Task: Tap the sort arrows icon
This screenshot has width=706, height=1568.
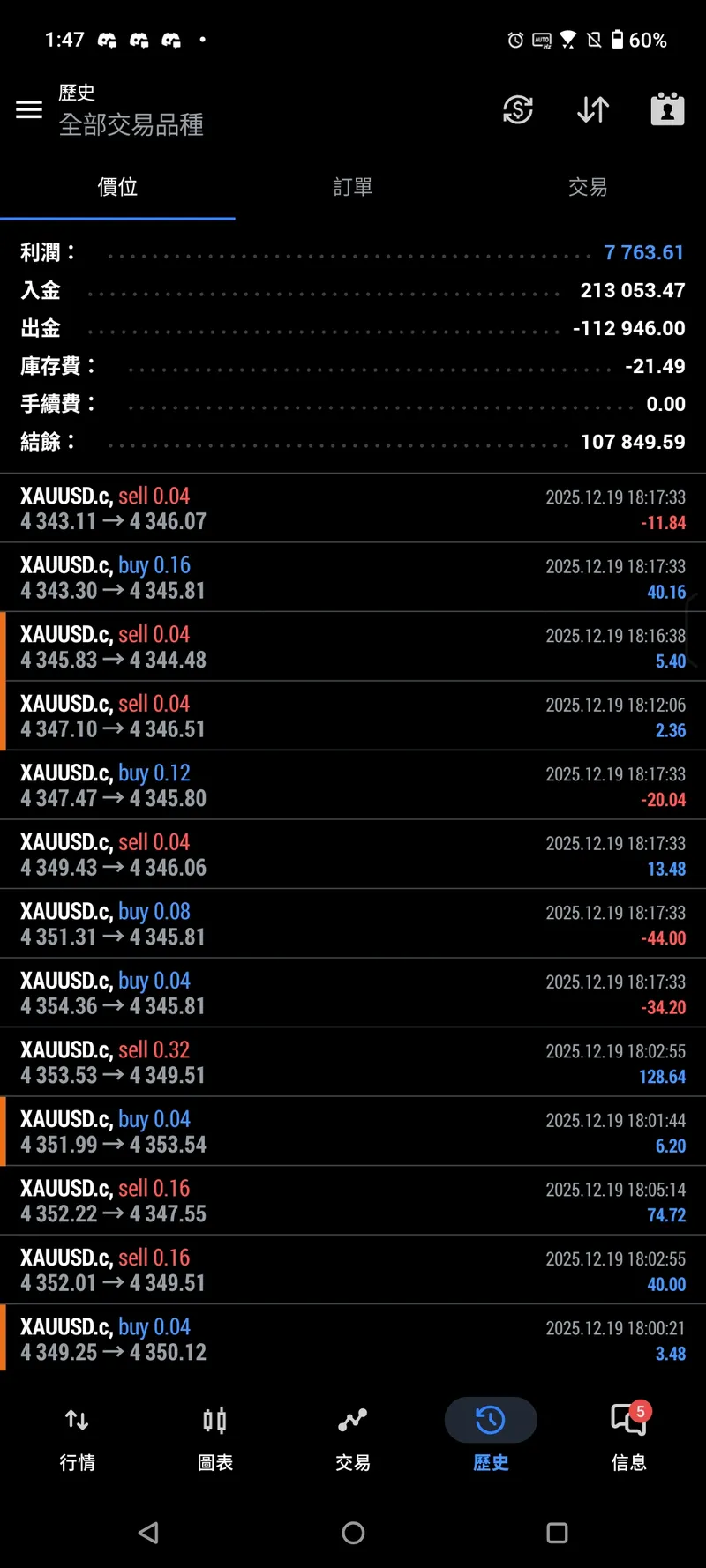Action: pos(593,109)
